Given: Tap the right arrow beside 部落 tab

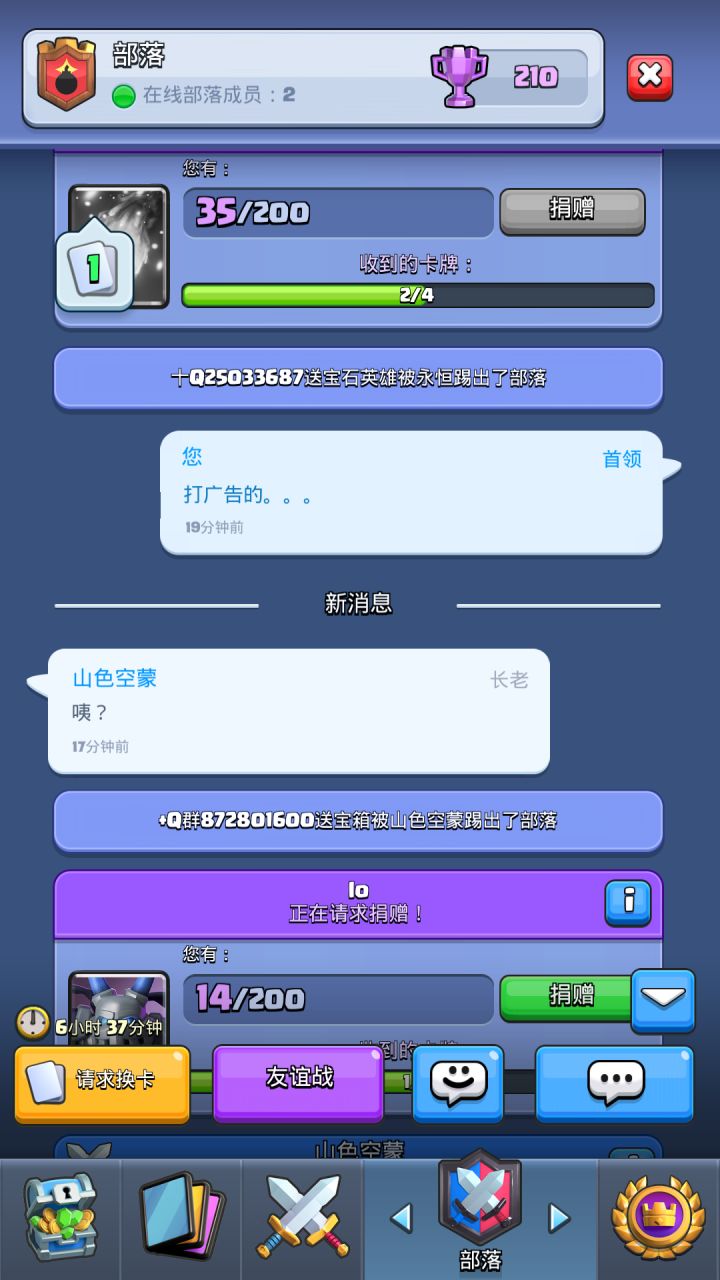Looking at the screenshot, I should pos(559,1218).
